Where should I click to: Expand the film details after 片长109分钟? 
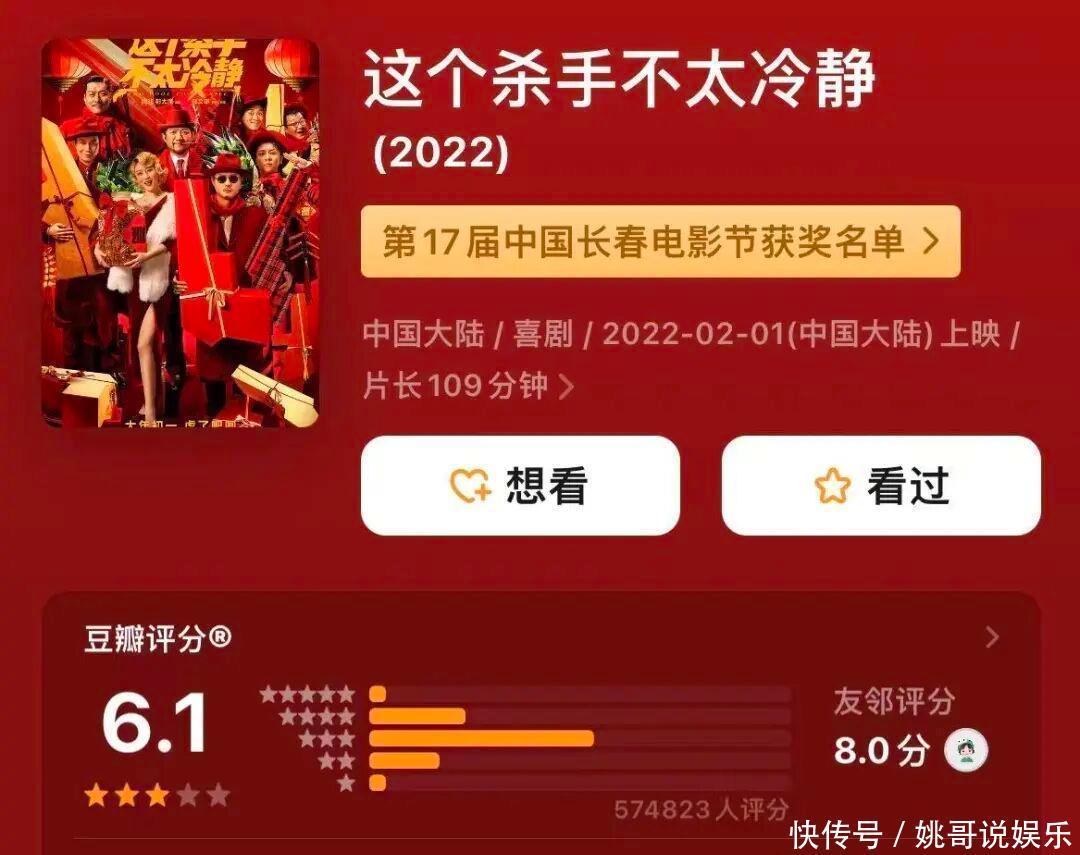[567, 387]
